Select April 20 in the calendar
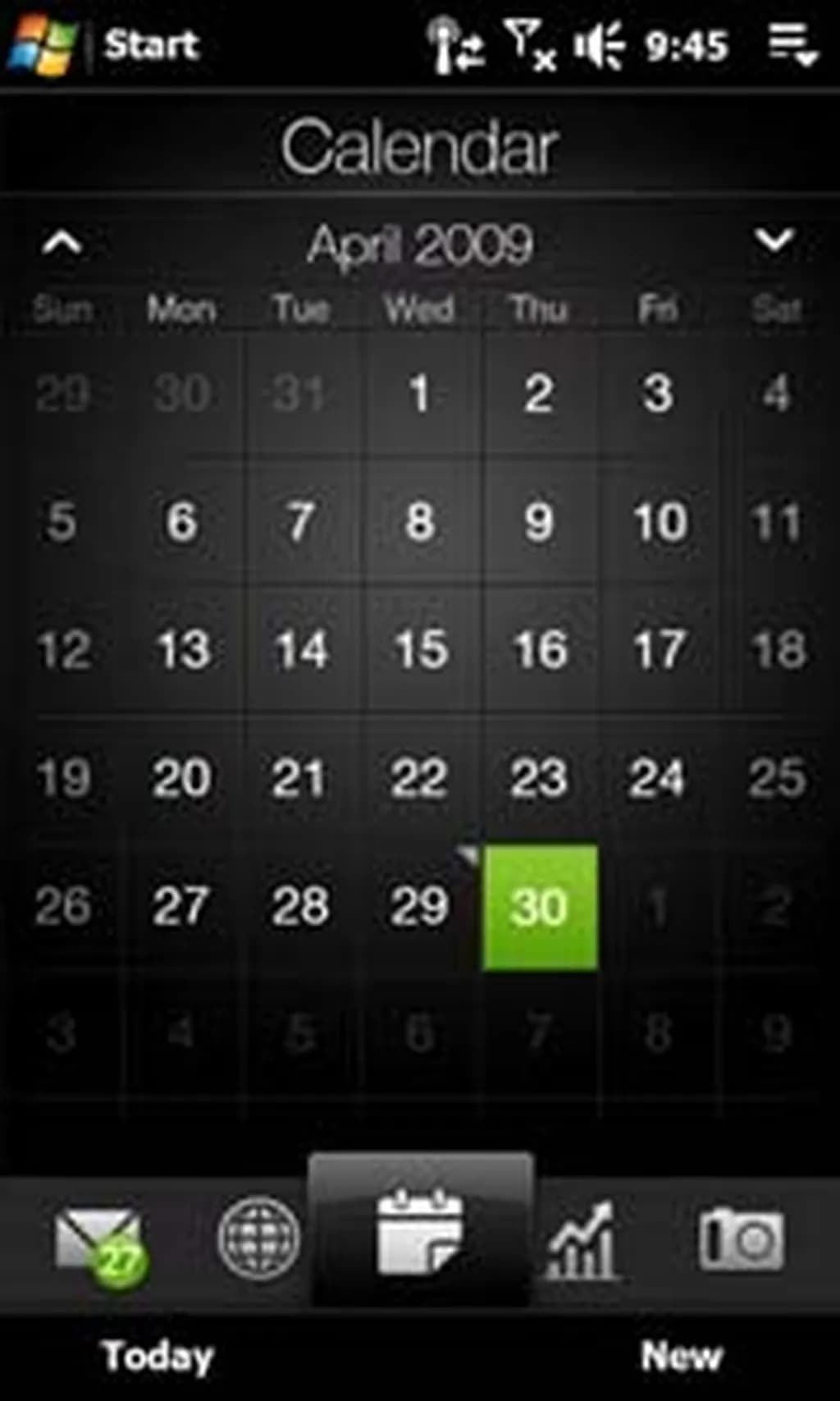This screenshot has width=840, height=1401. [x=182, y=778]
